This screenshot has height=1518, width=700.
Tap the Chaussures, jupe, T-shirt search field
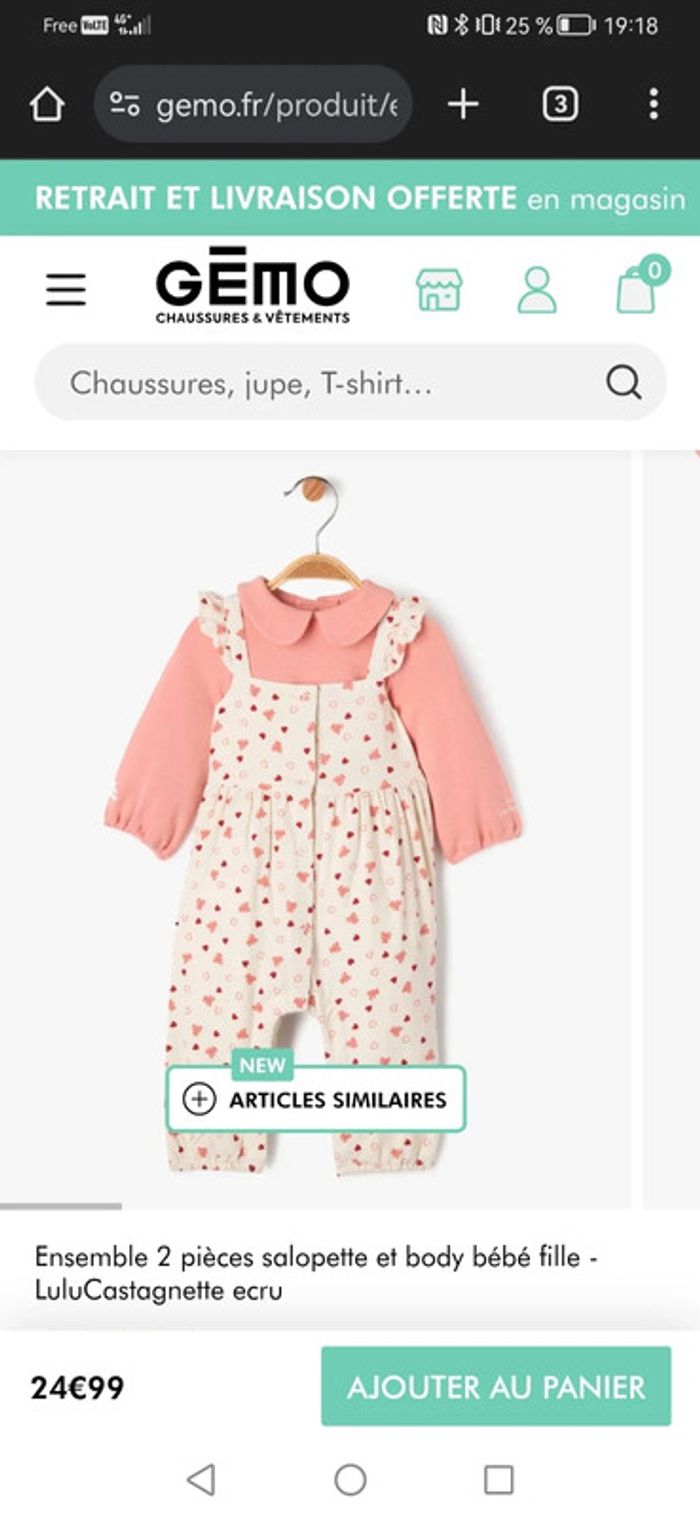tap(330, 382)
